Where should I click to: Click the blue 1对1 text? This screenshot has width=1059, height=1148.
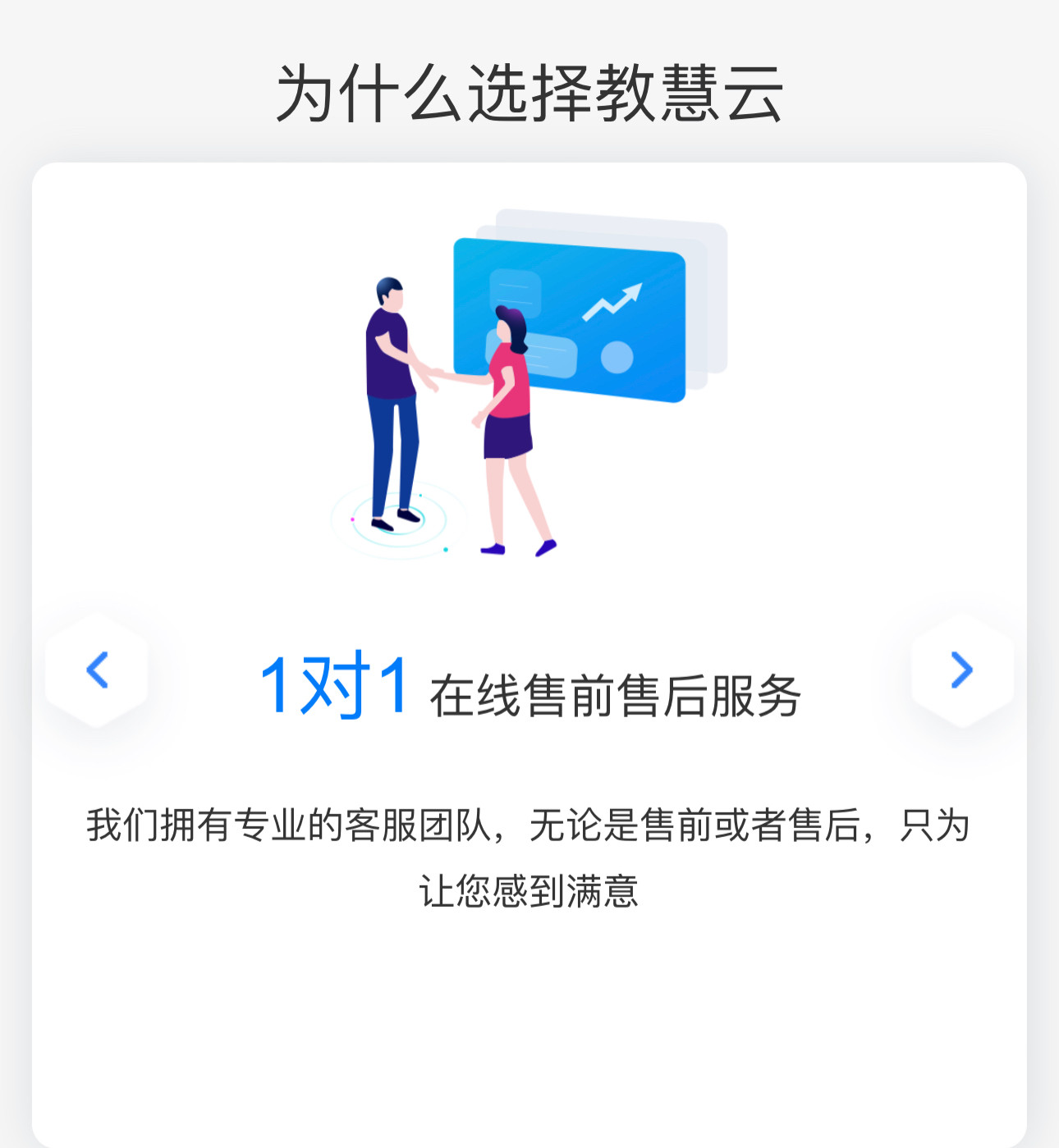[332, 688]
